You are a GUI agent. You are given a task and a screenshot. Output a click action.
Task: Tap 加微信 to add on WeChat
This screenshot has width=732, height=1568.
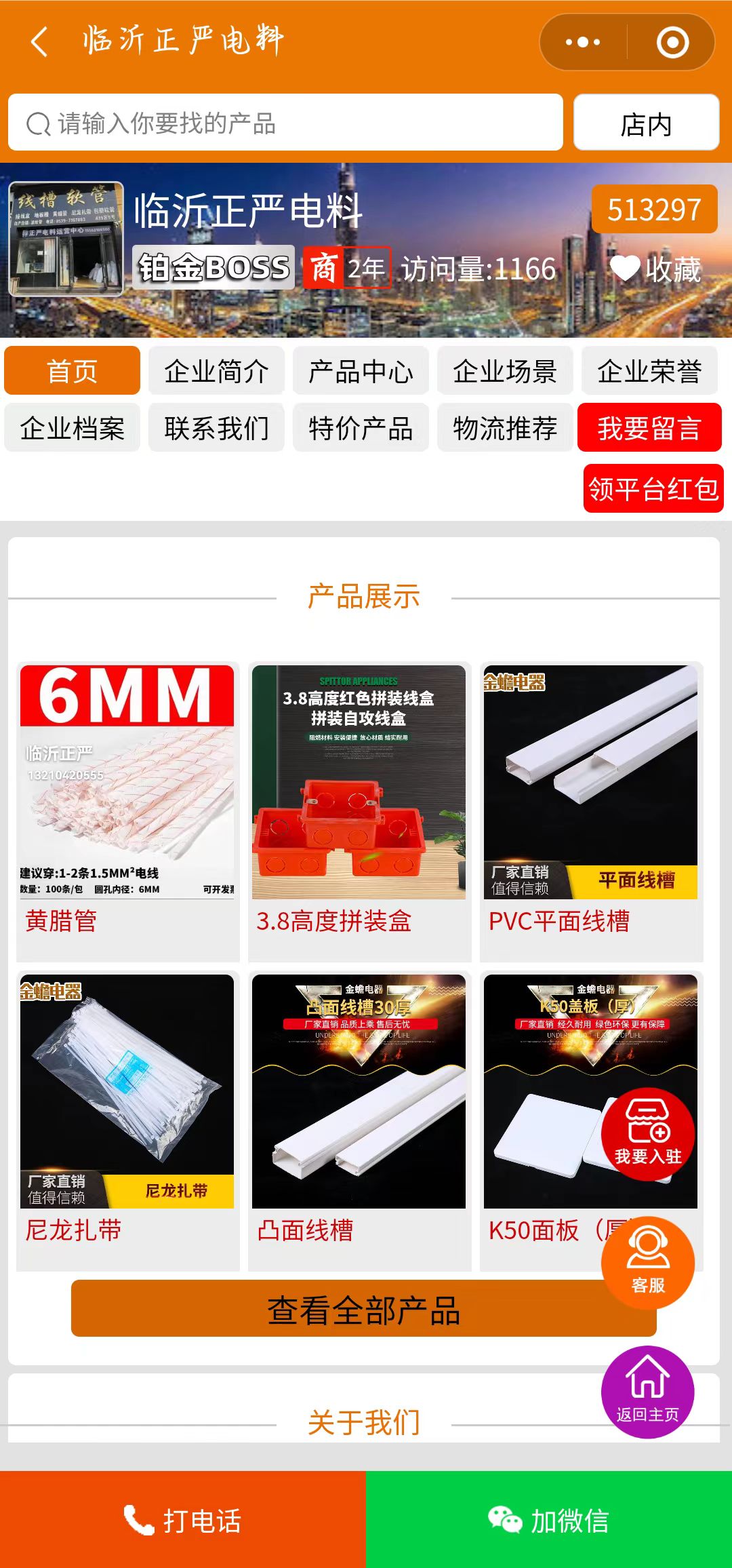click(x=549, y=1520)
